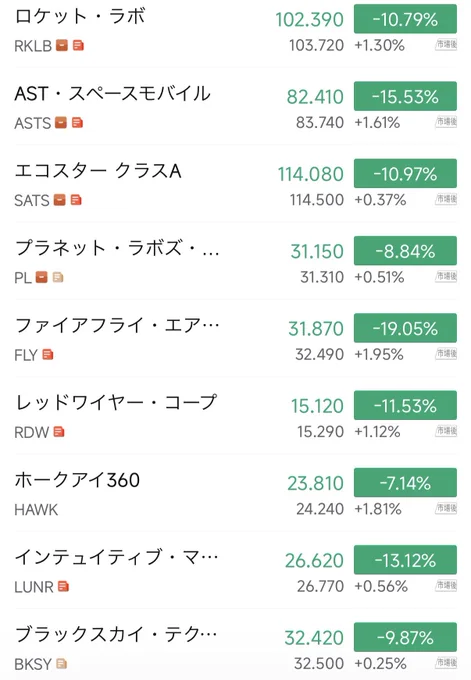Open ファイアフライ FLY stock details
This screenshot has height=680, width=471.
[236, 338]
